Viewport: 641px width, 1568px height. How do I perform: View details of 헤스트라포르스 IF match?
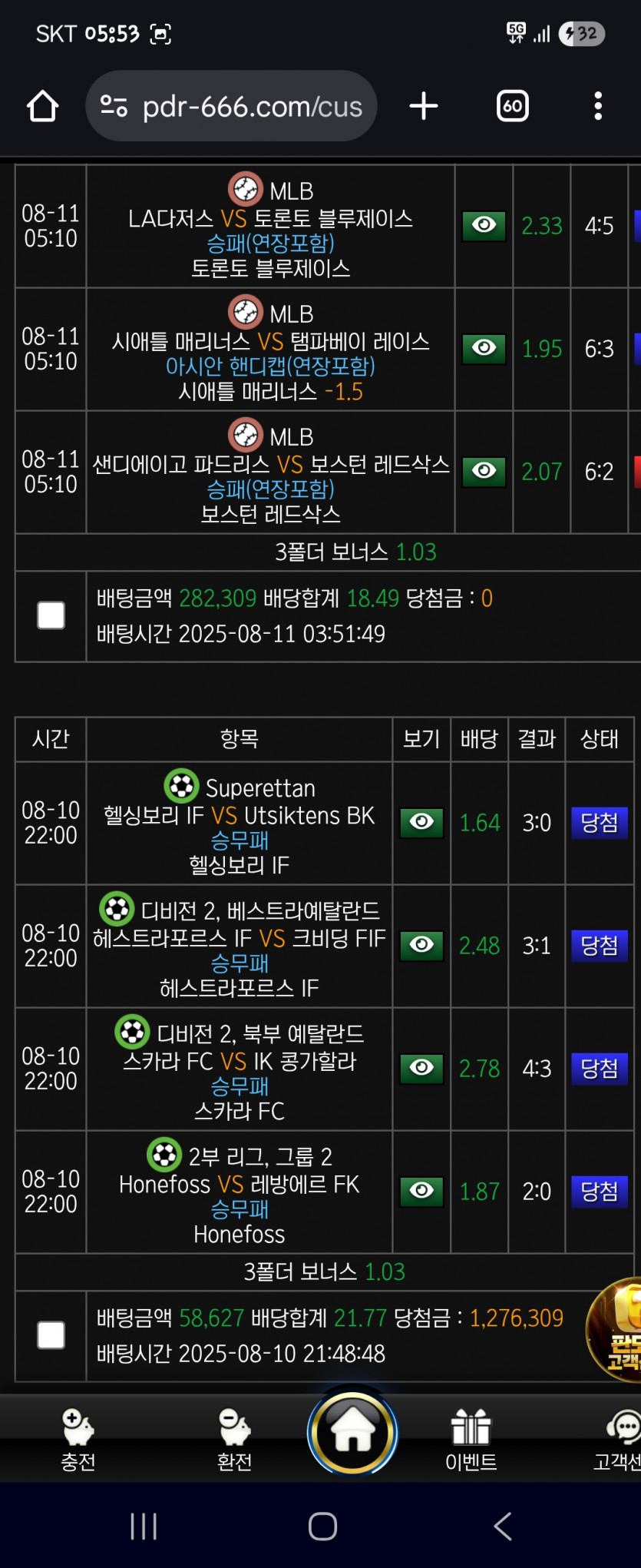click(x=421, y=946)
